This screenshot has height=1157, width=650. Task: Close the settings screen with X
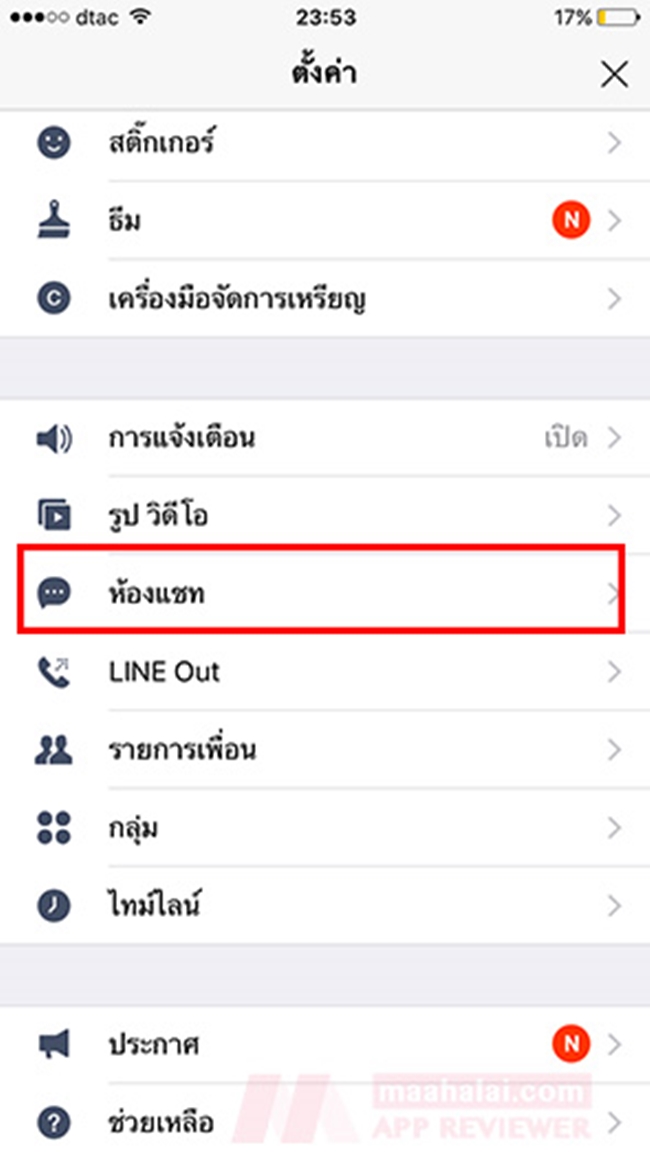pos(614,75)
